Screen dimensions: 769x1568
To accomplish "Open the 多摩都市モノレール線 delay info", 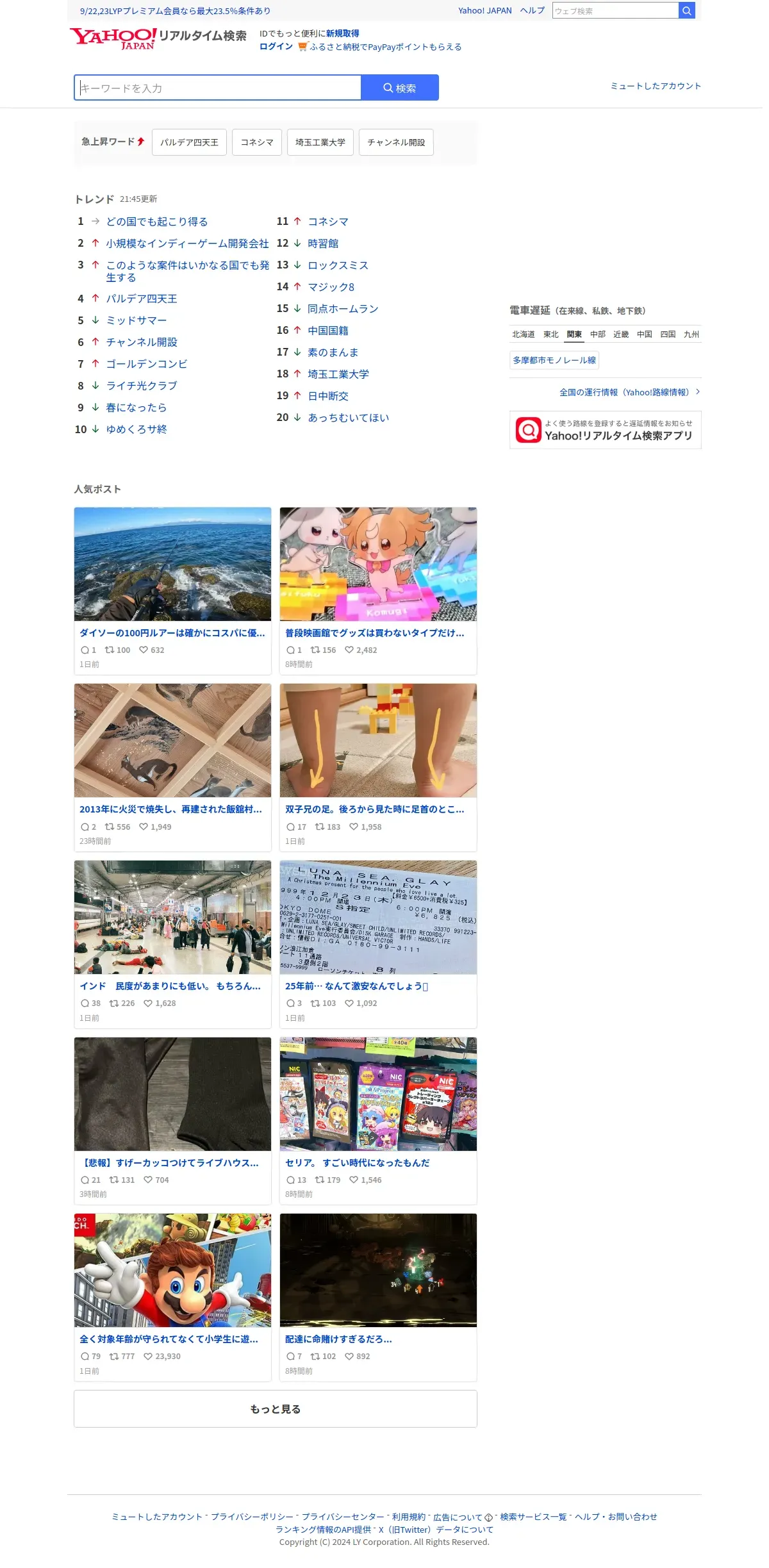I will point(554,360).
